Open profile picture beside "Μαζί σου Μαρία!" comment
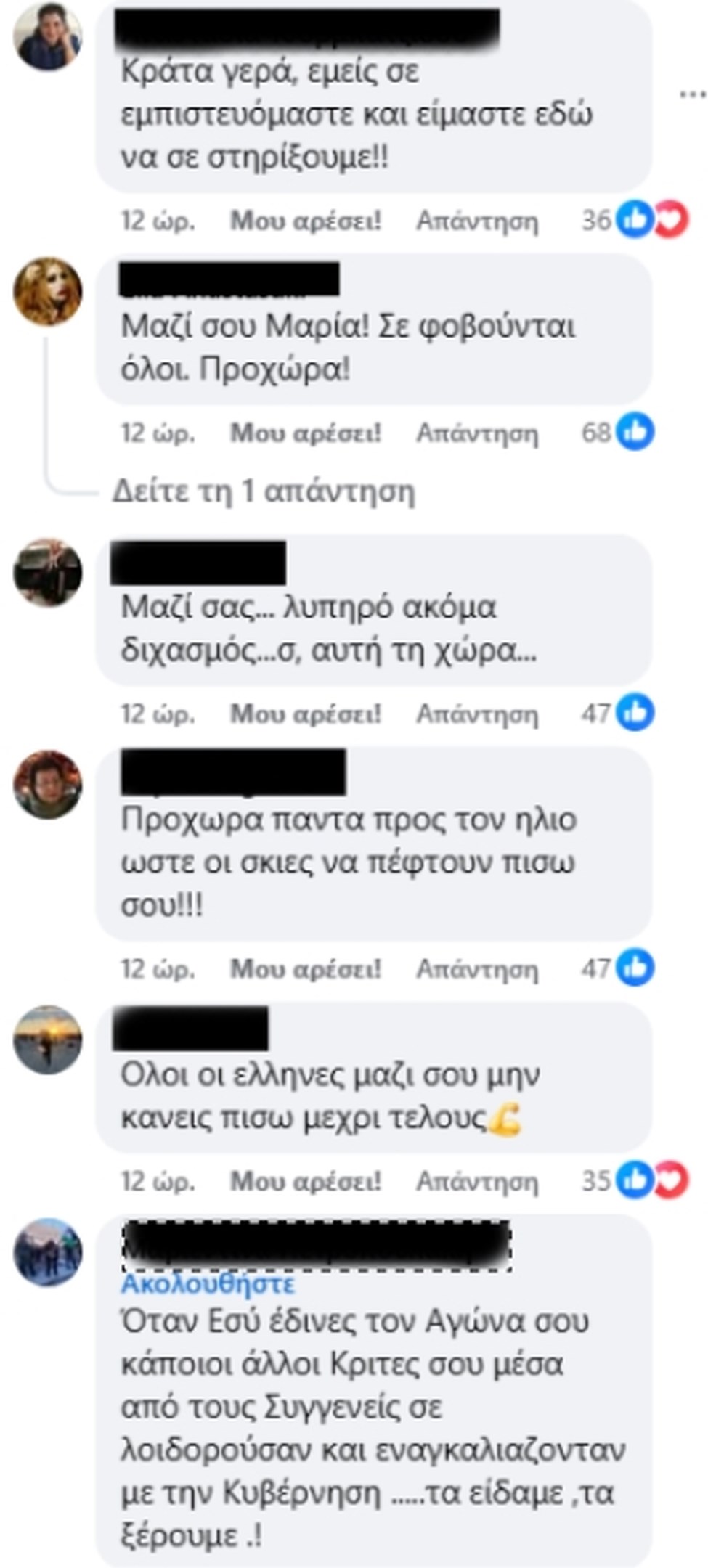Screen dimensions: 708x1568 [x=48, y=291]
